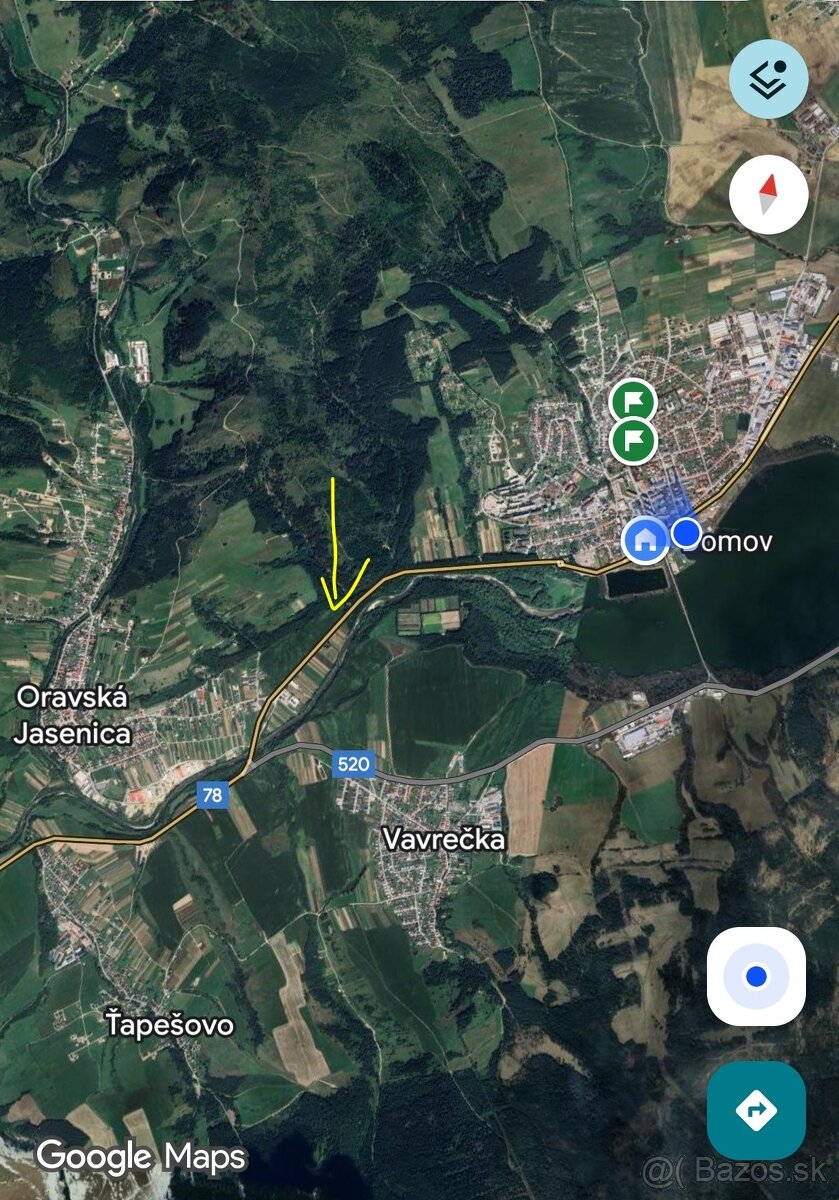The image size is (839, 1200).
Task: Tap the compass to reset north
Action: 768,194
